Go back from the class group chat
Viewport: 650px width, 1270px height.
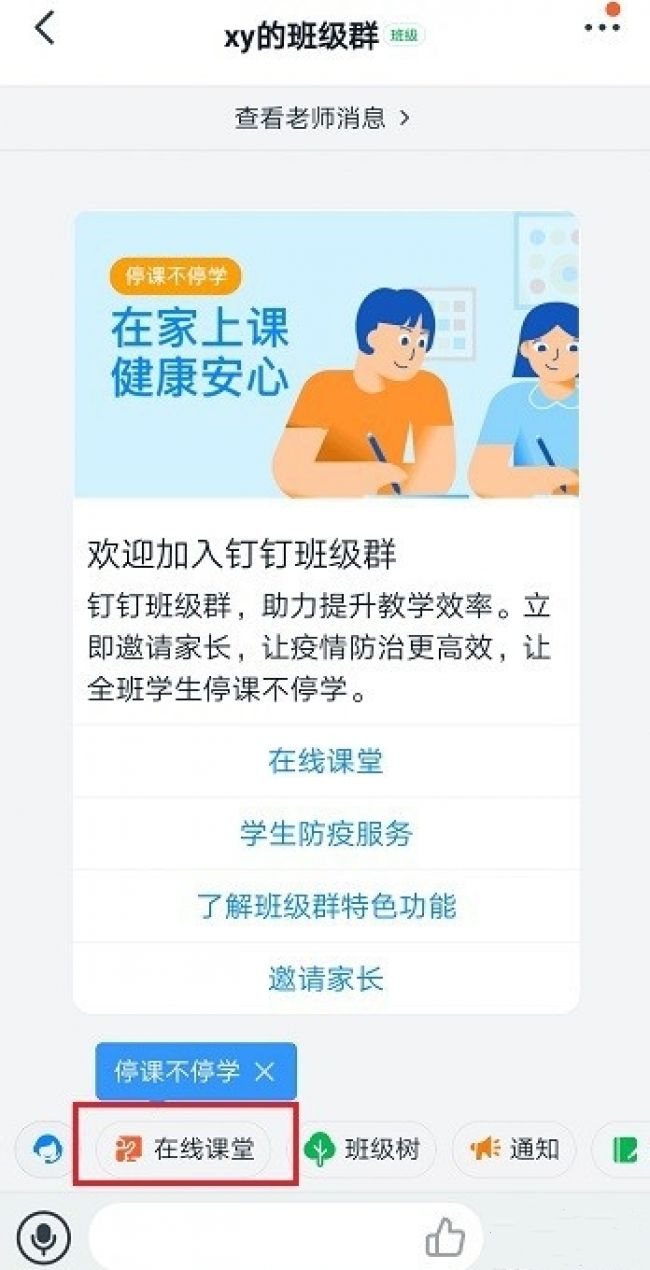(x=44, y=28)
